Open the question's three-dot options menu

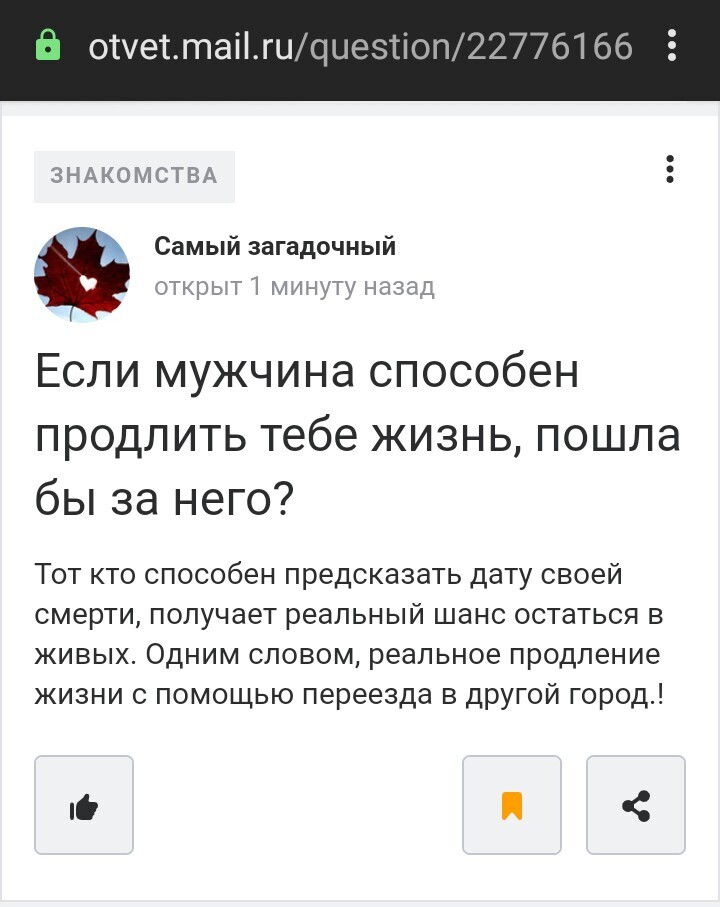coord(670,169)
